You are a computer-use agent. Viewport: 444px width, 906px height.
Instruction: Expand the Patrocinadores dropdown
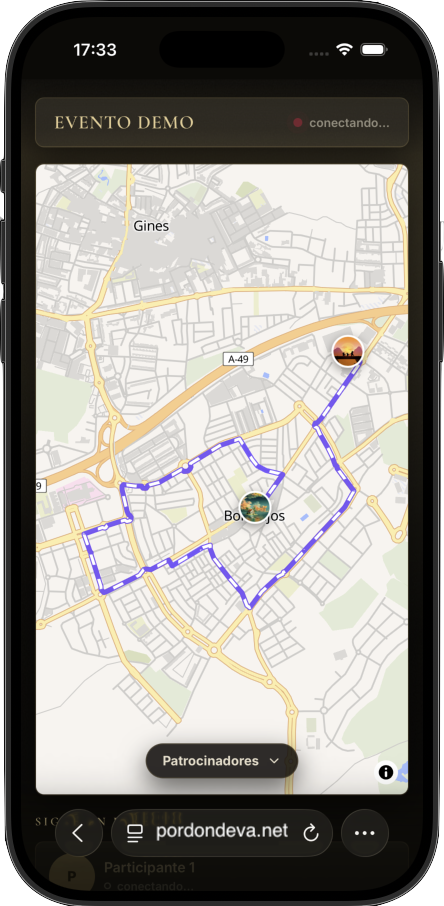(x=221, y=761)
